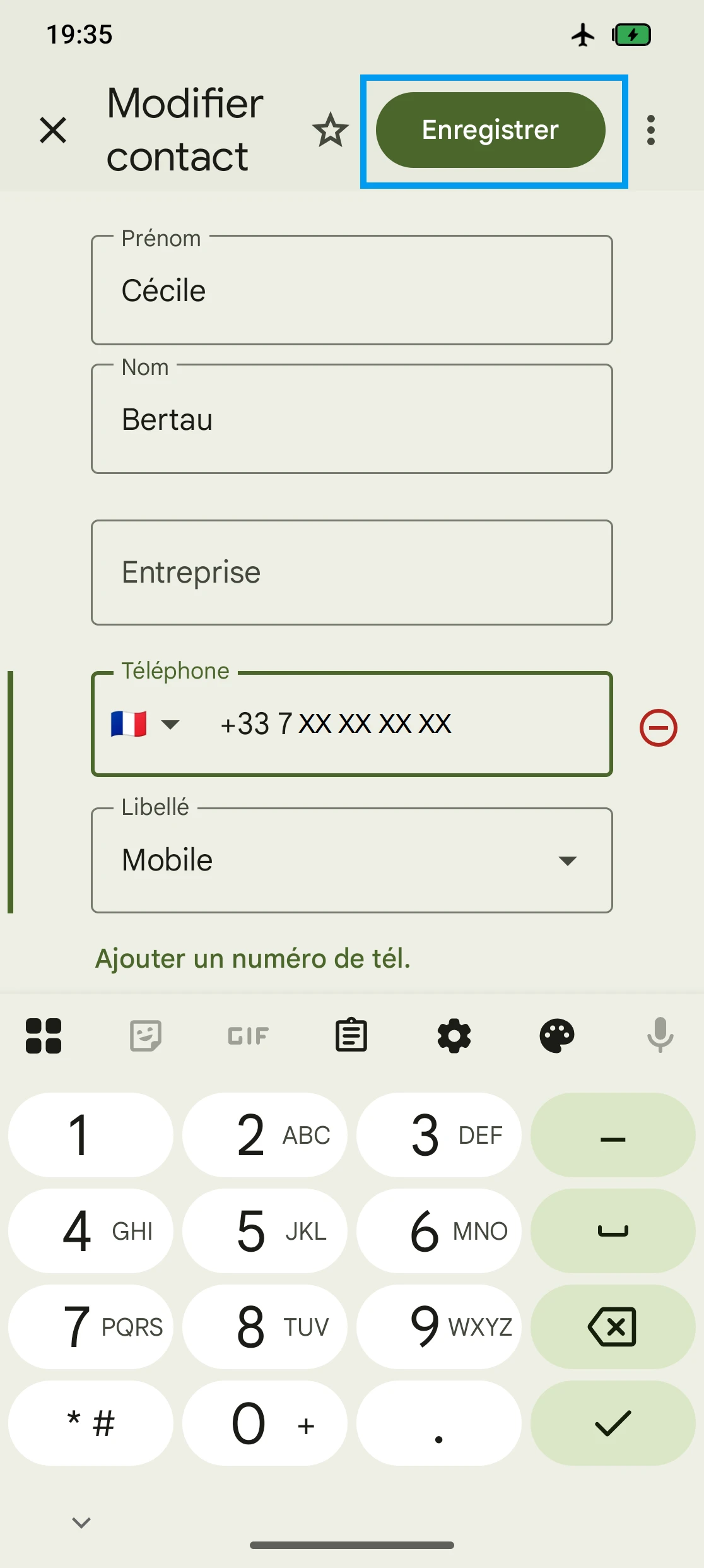
Task: Open the overflow menu
Action: [x=650, y=130]
